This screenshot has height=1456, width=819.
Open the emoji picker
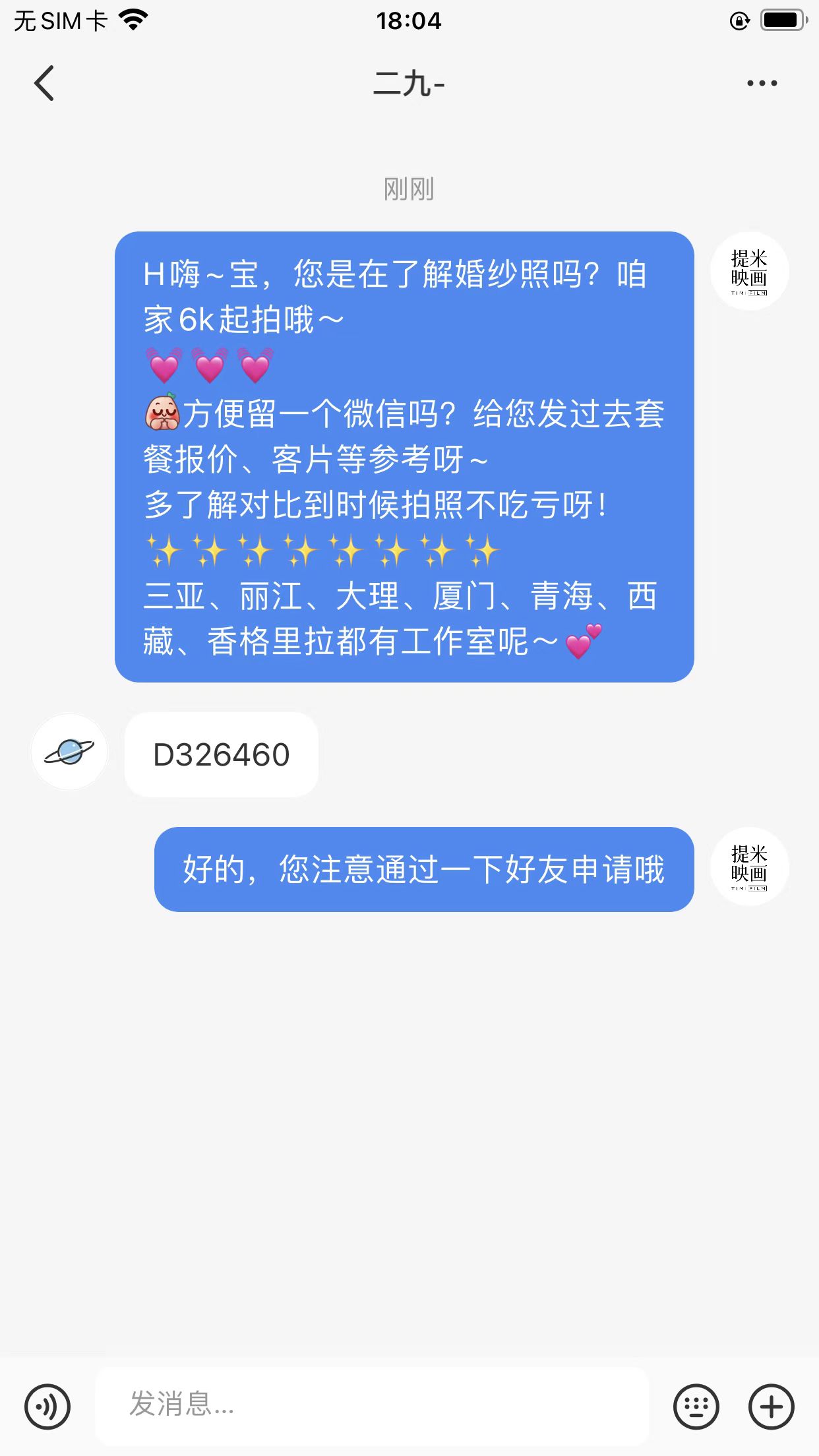(696, 1407)
